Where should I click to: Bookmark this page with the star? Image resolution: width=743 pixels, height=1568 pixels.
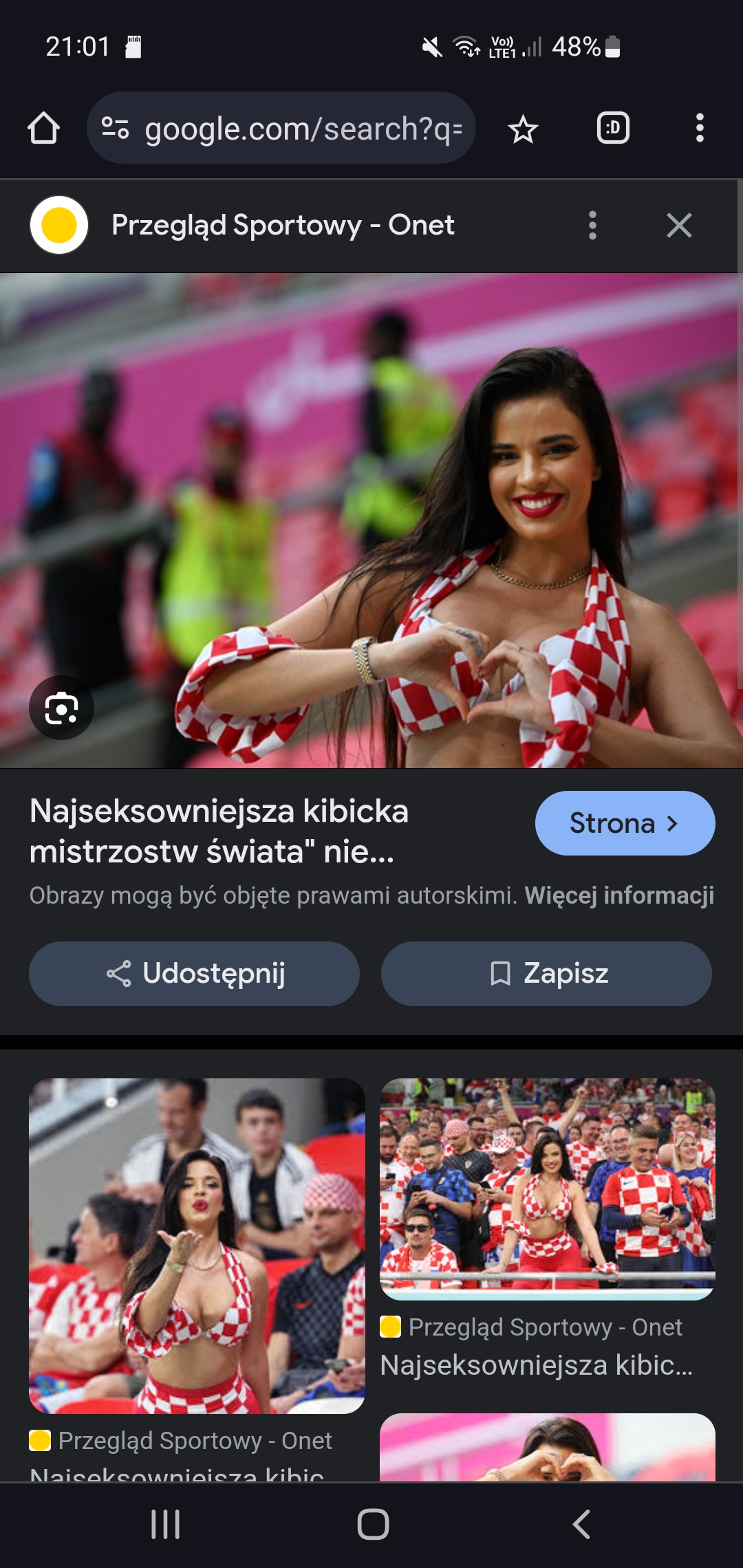tap(523, 129)
